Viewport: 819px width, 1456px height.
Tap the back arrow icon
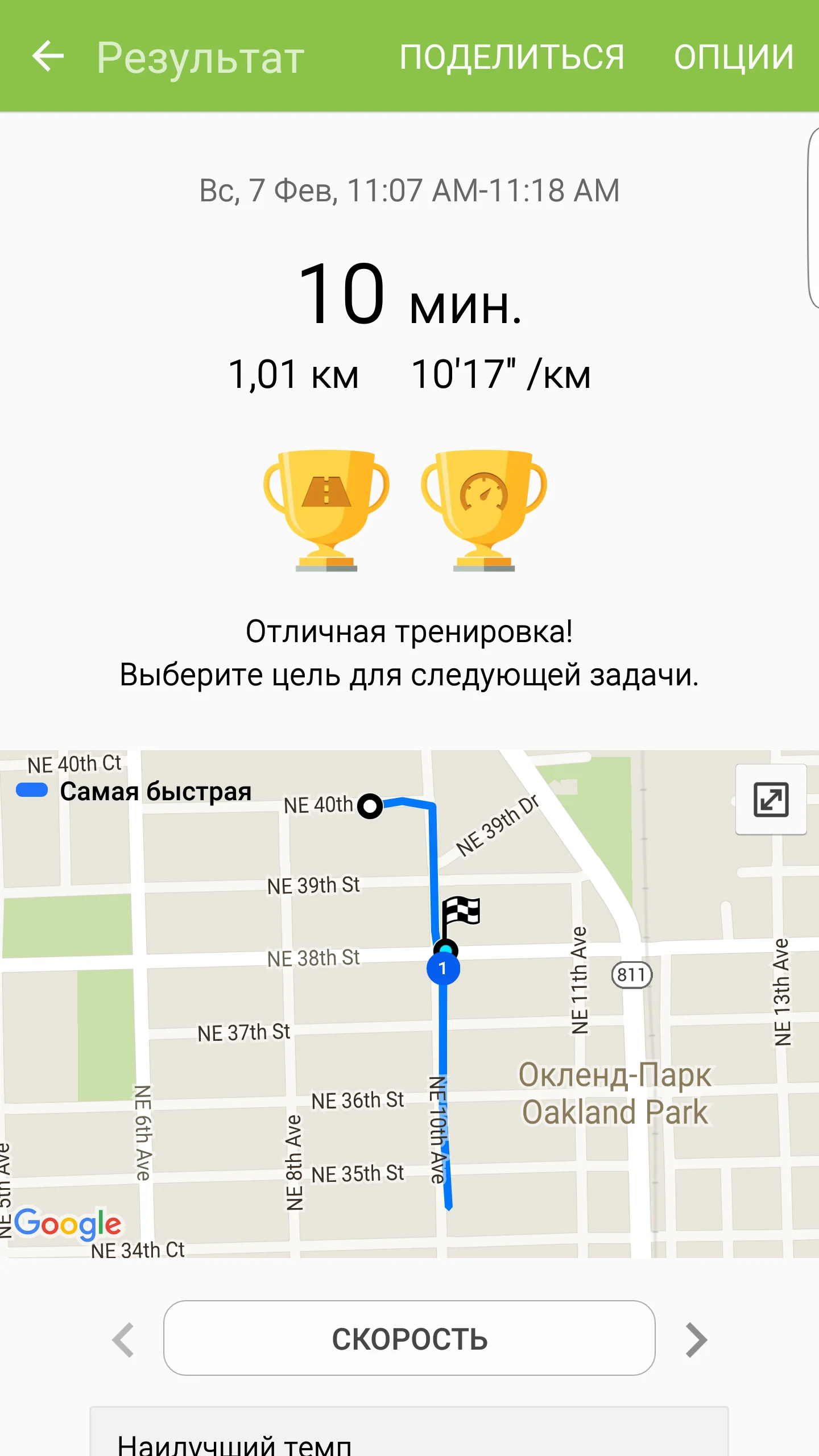(x=48, y=57)
